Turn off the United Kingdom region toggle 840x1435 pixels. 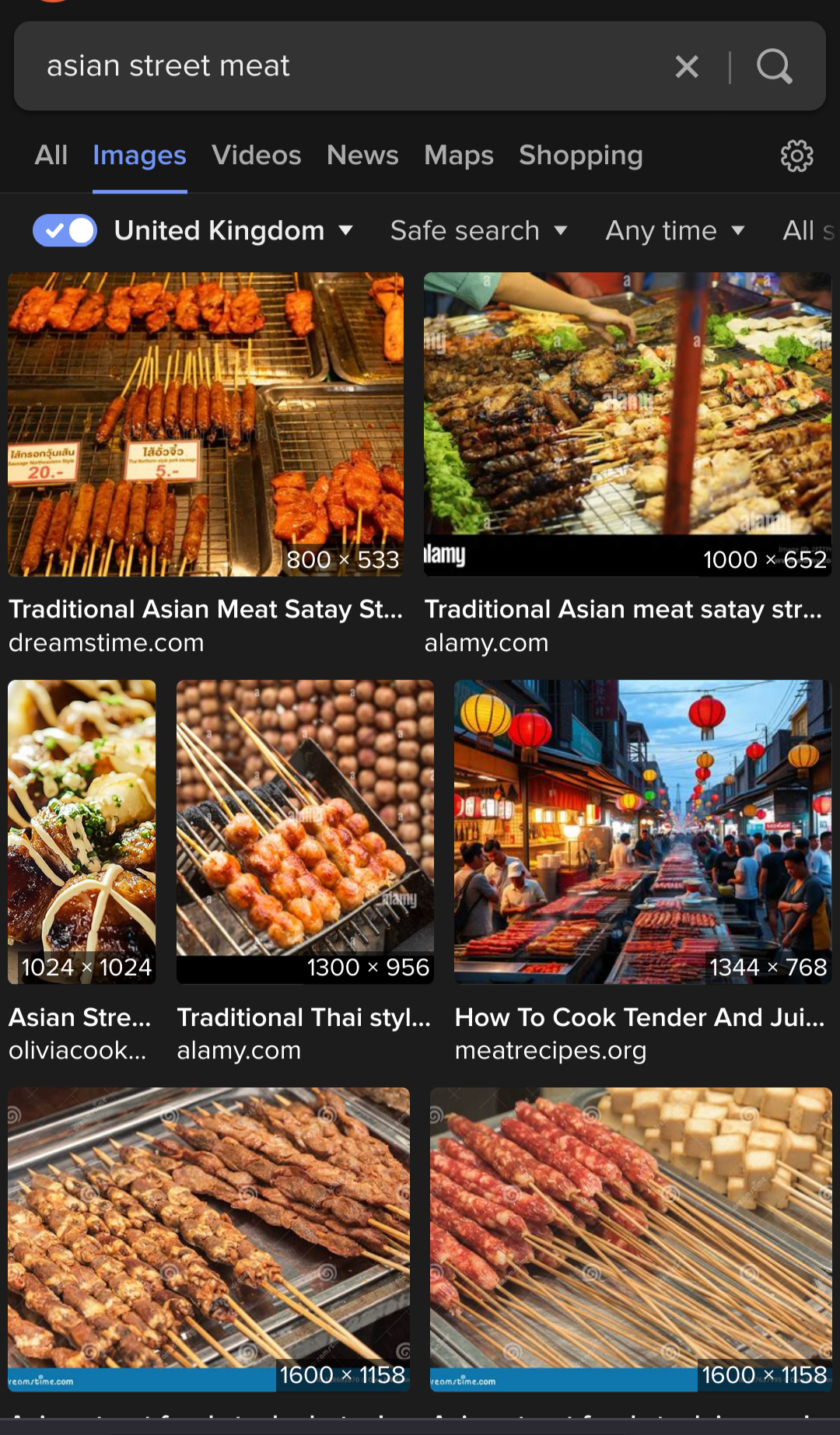pos(65,231)
